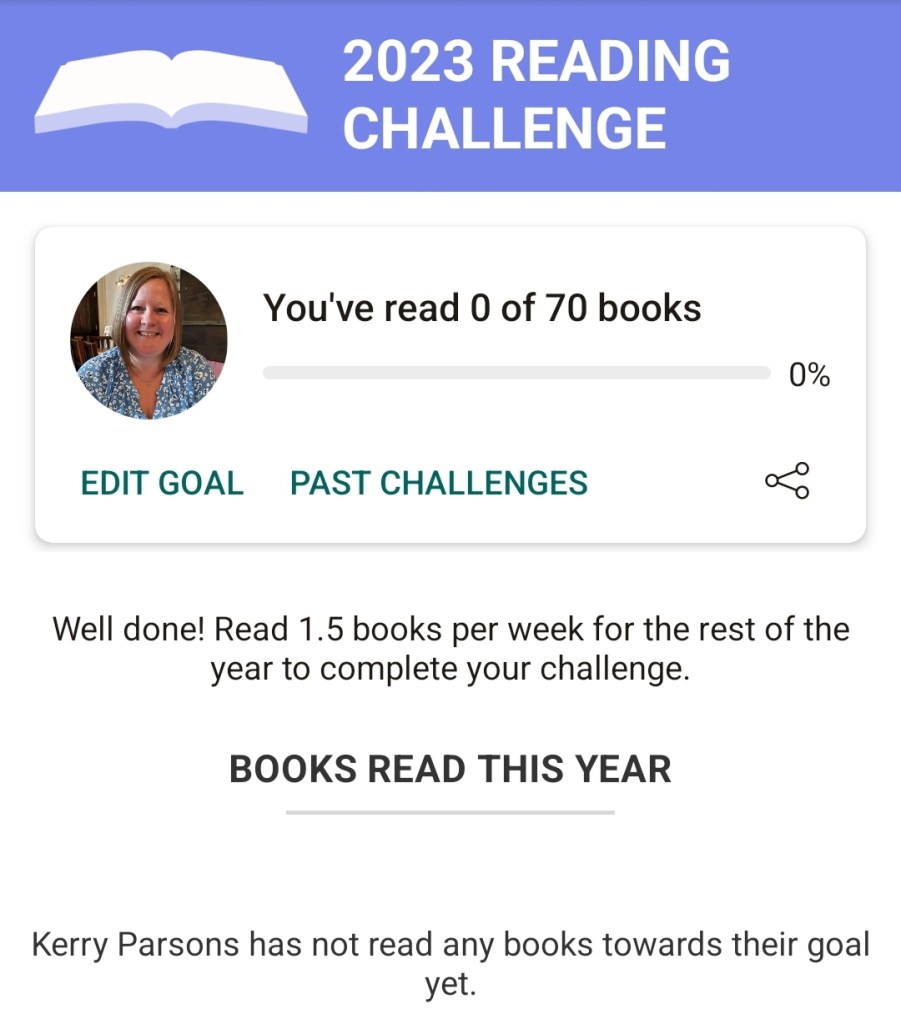This screenshot has height=1024, width=901.
Task: Share the reading challenge progress
Action: pyautogui.click(x=787, y=481)
